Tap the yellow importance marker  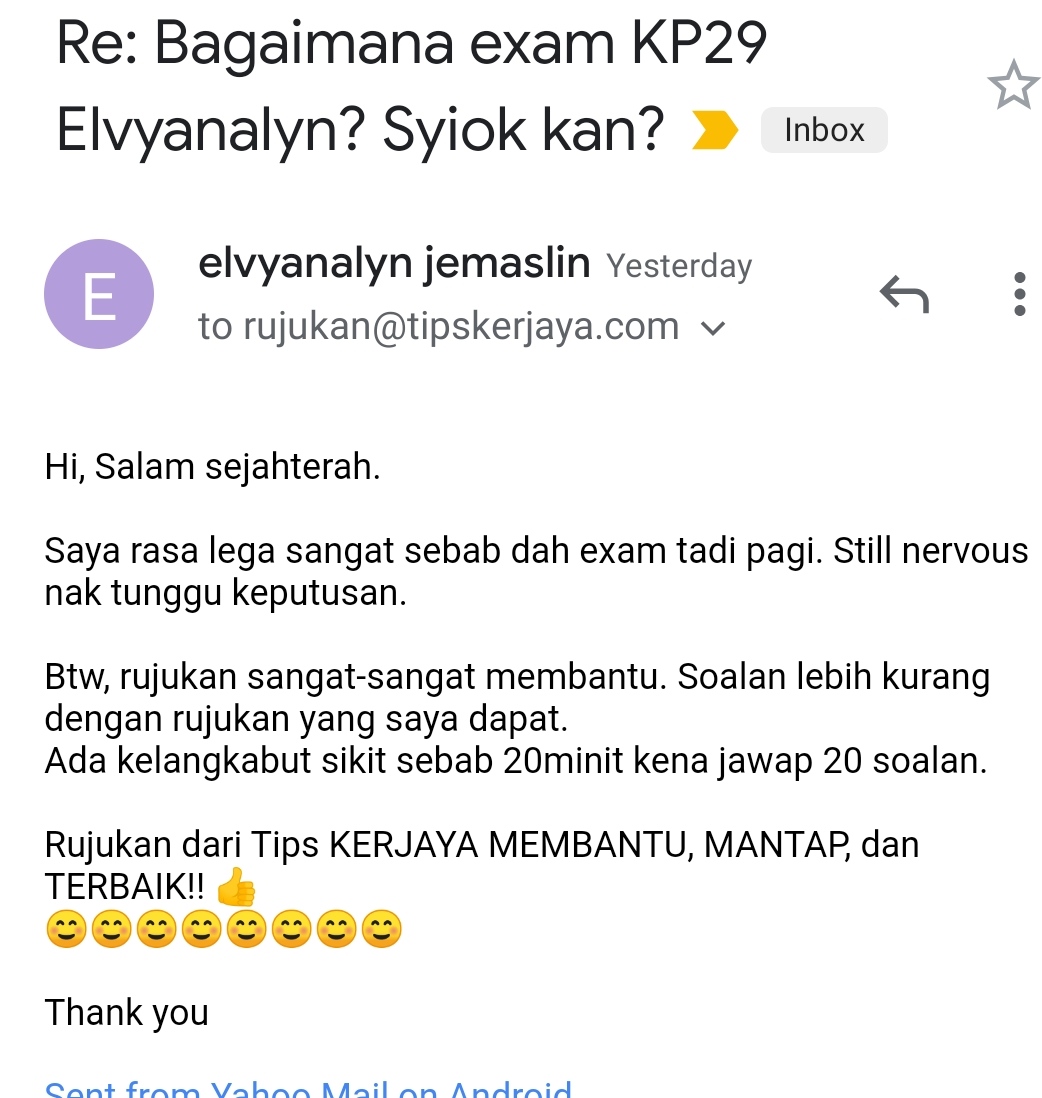(x=715, y=131)
